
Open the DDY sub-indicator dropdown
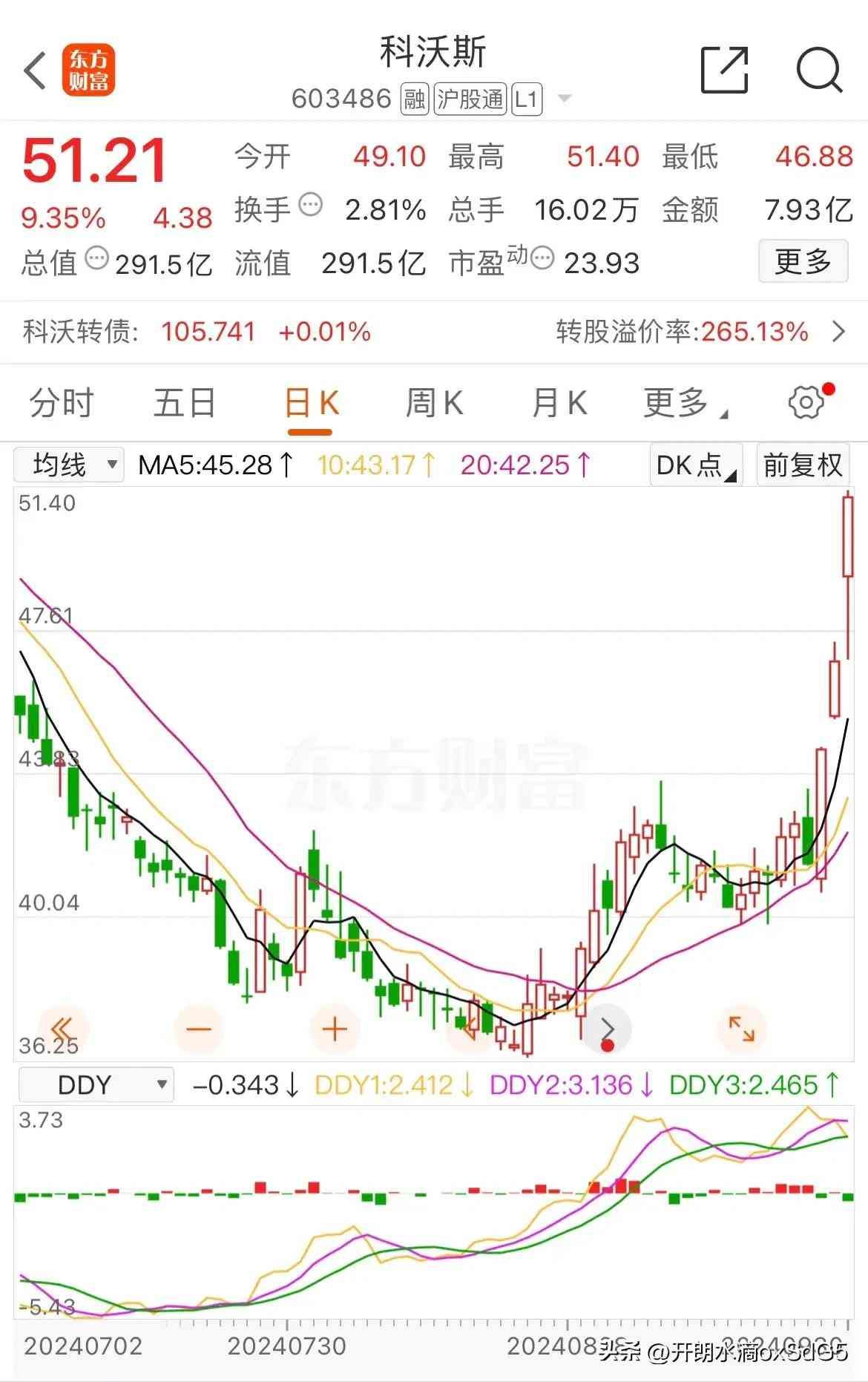click(x=96, y=1084)
